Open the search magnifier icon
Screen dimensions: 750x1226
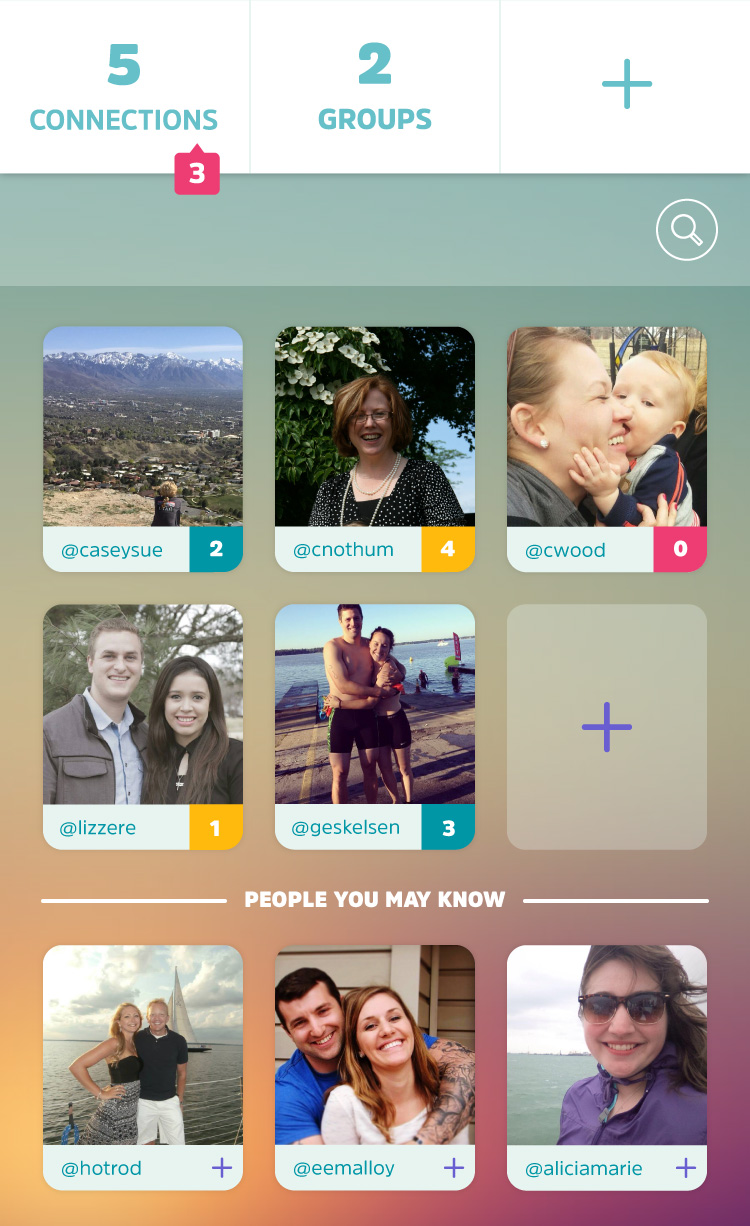coord(686,230)
